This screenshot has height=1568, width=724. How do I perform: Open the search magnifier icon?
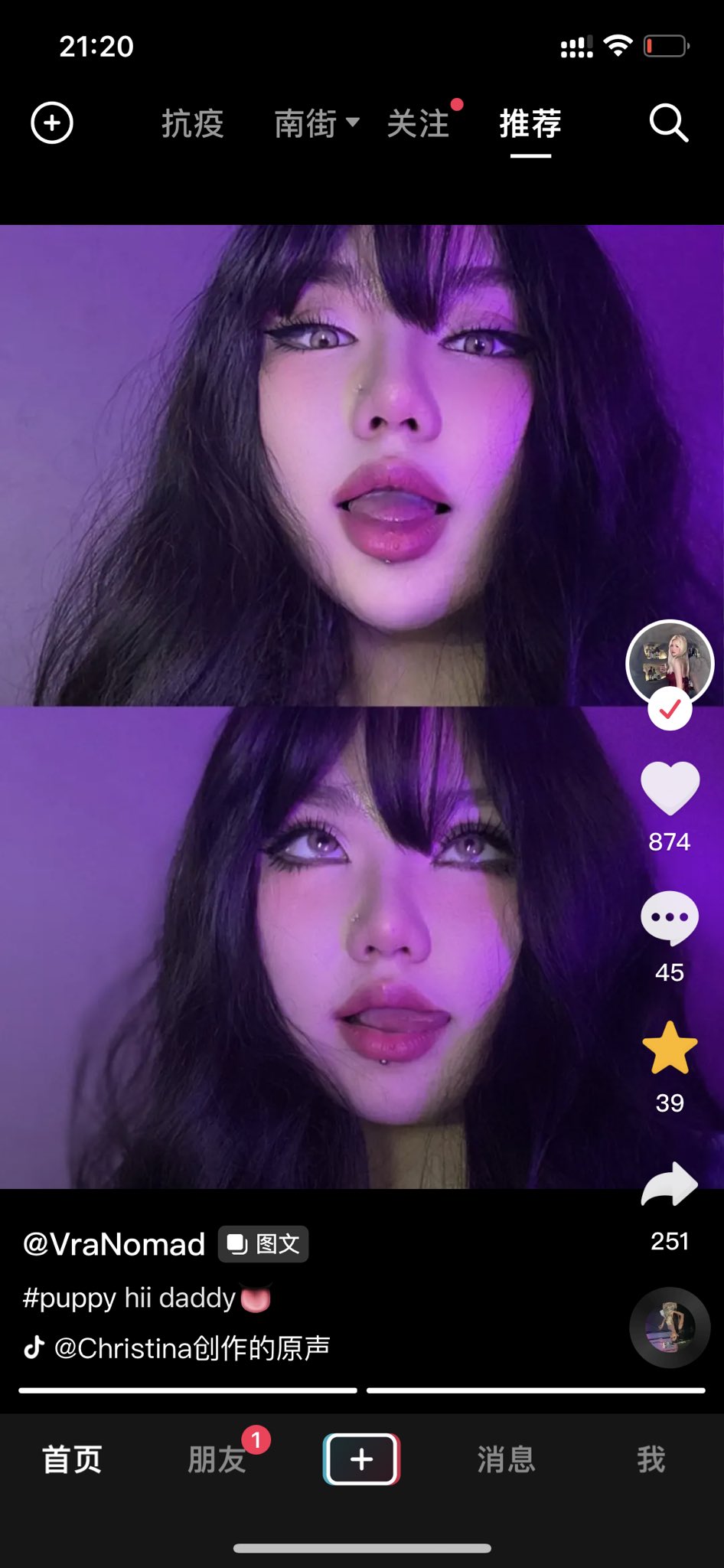point(669,123)
